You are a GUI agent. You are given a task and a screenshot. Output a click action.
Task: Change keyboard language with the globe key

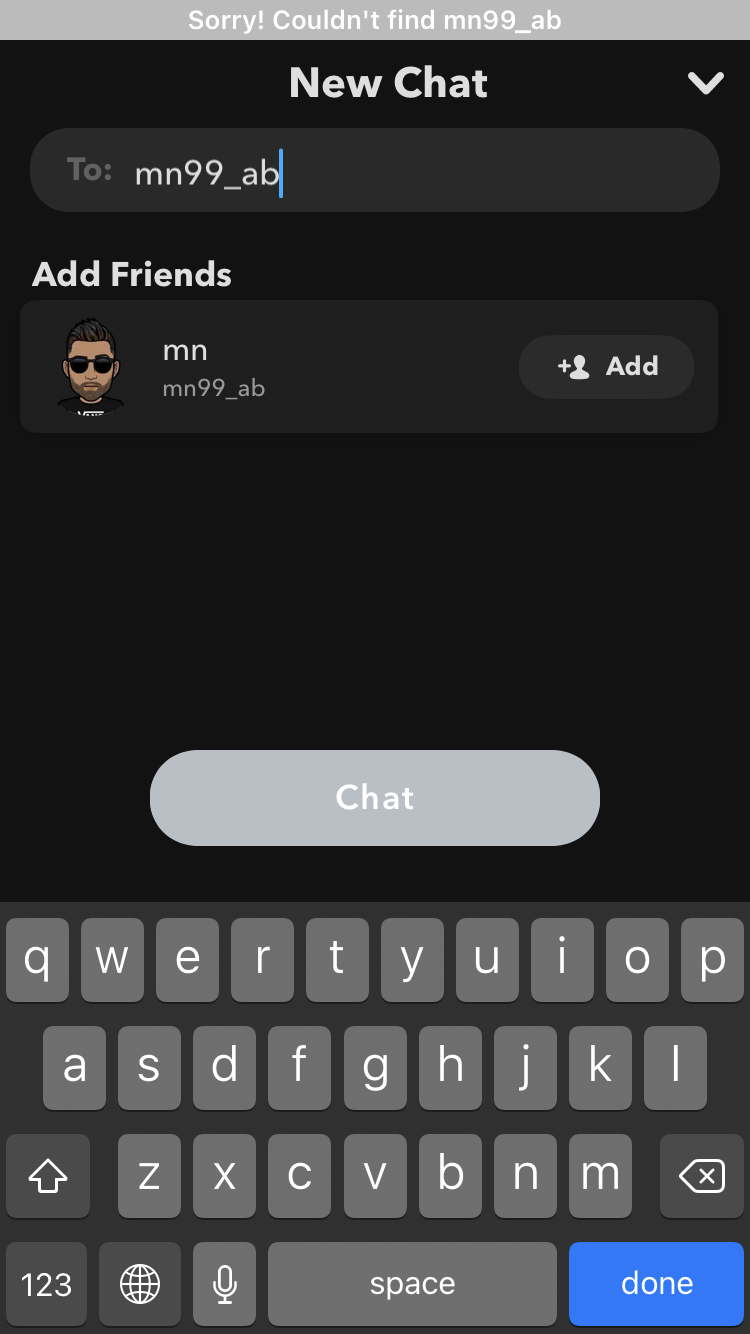pos(140,1284)
